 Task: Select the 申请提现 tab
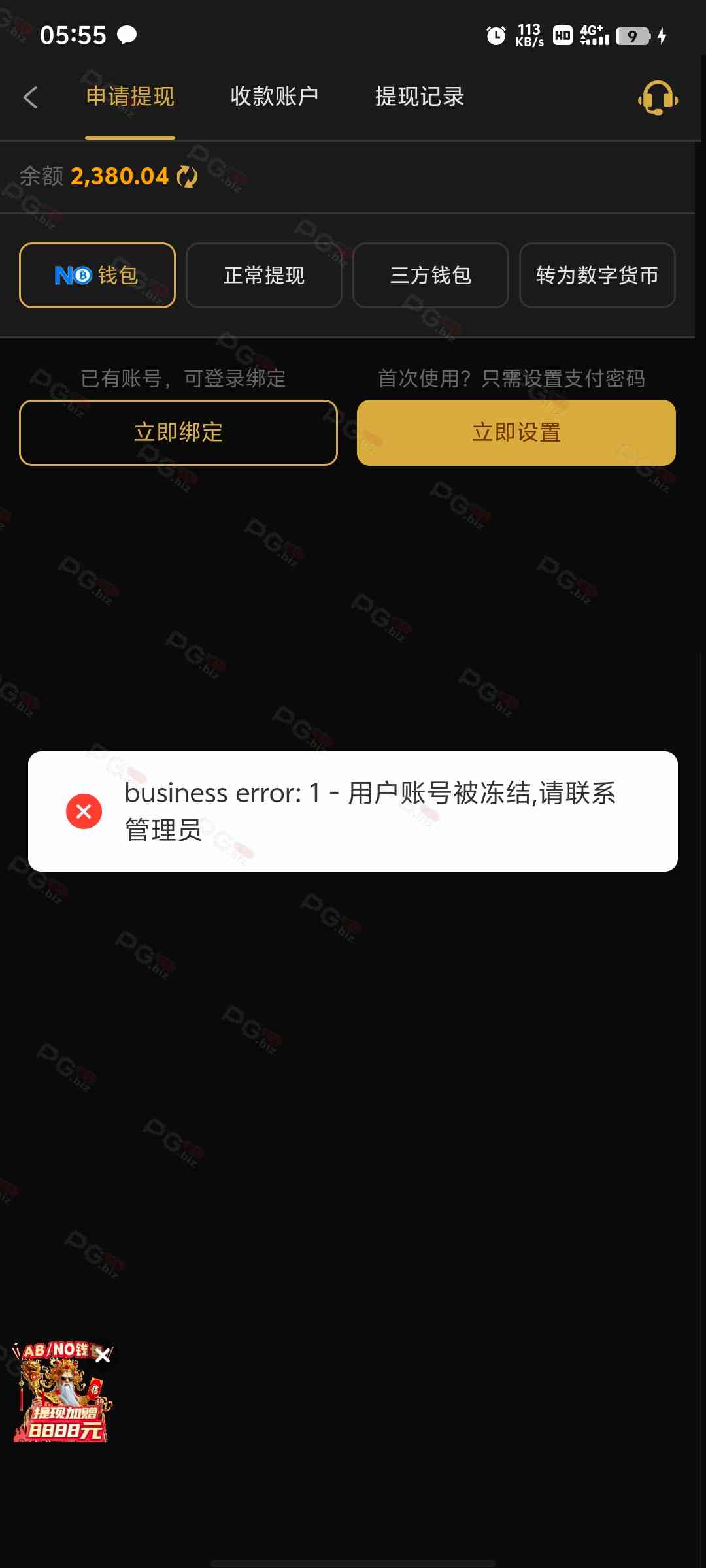pyautogui.click(x=130, y=97)
